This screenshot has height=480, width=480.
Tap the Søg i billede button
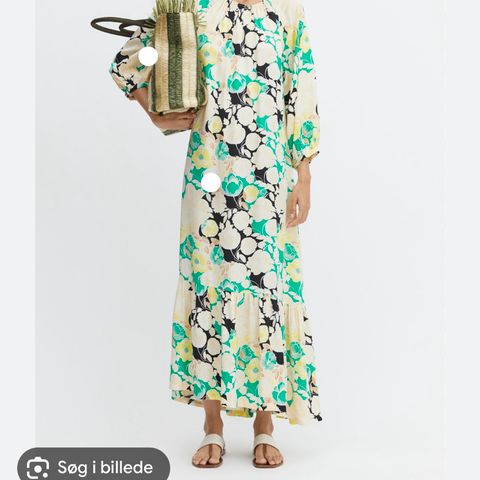pos(94,467)
